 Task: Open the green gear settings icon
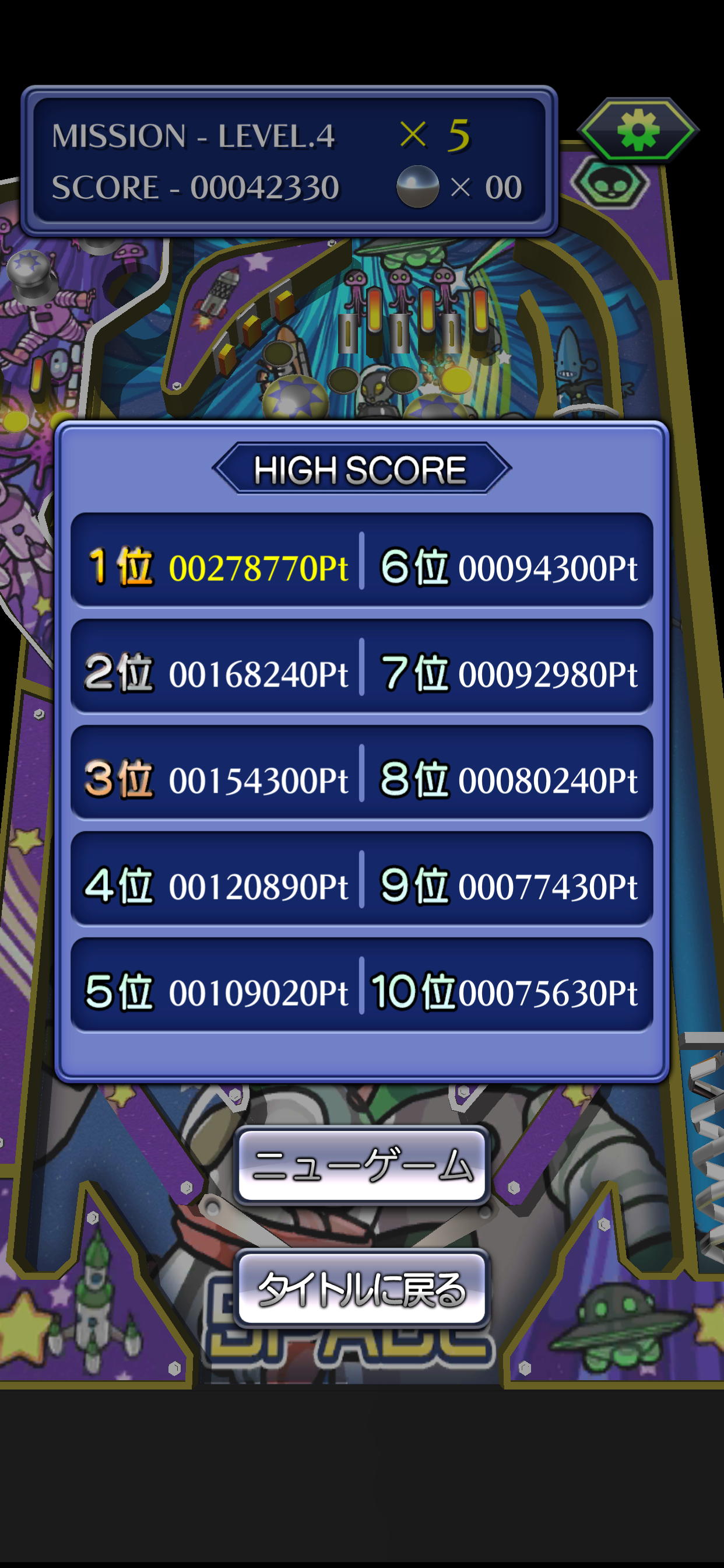(x=638, y=131)
